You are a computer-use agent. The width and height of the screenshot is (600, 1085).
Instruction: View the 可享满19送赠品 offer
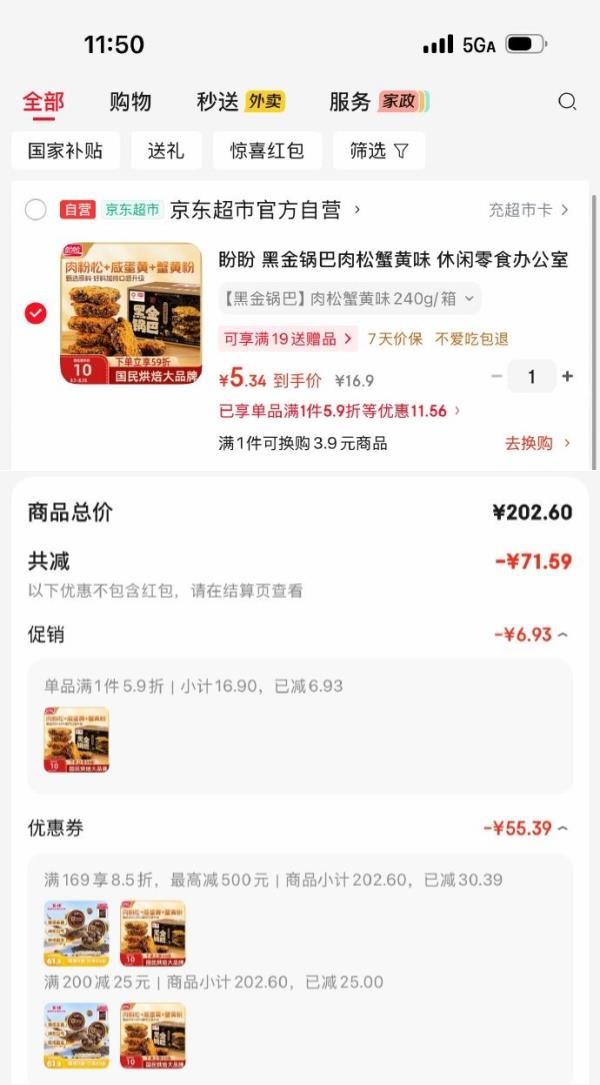point(287,339)
